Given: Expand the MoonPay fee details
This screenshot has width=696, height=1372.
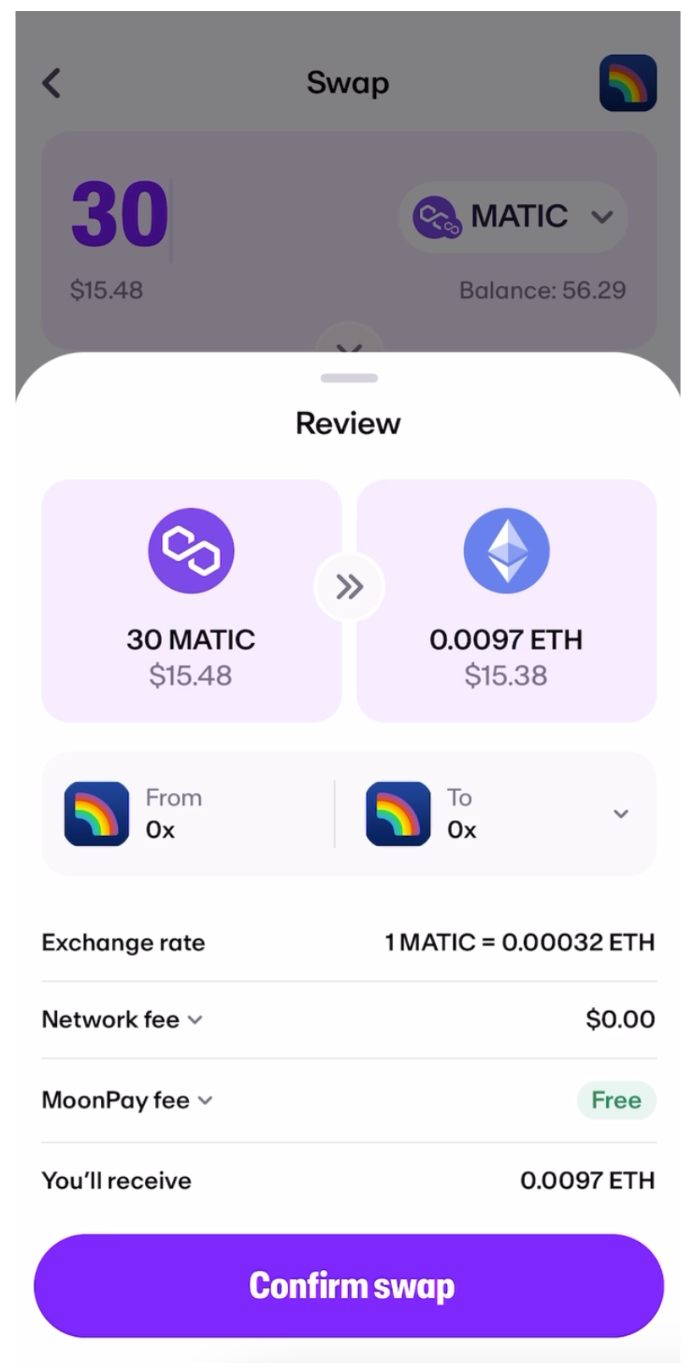Looking at the screenshot, I should click(x=205, y=1100).
